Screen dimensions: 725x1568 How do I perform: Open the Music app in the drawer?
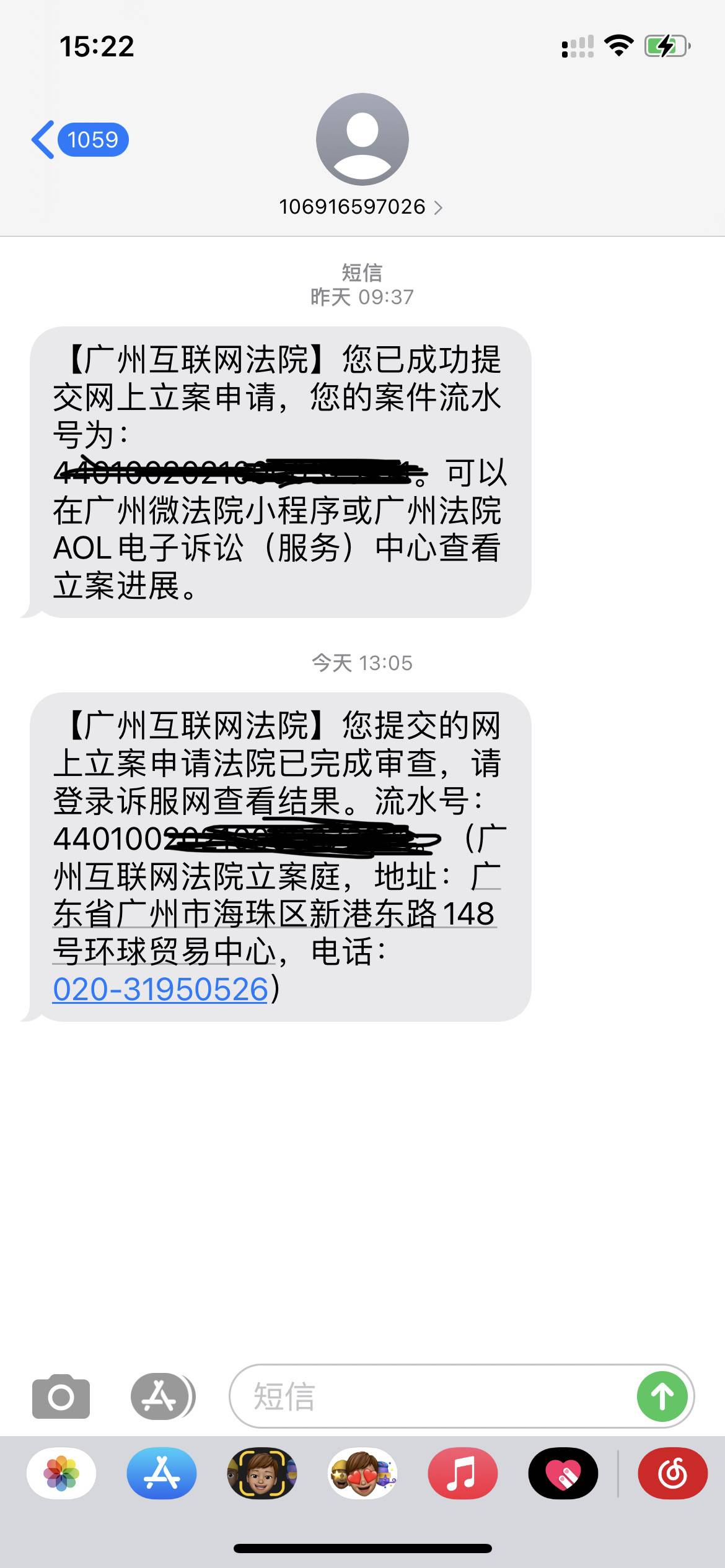click(462, 1473)
